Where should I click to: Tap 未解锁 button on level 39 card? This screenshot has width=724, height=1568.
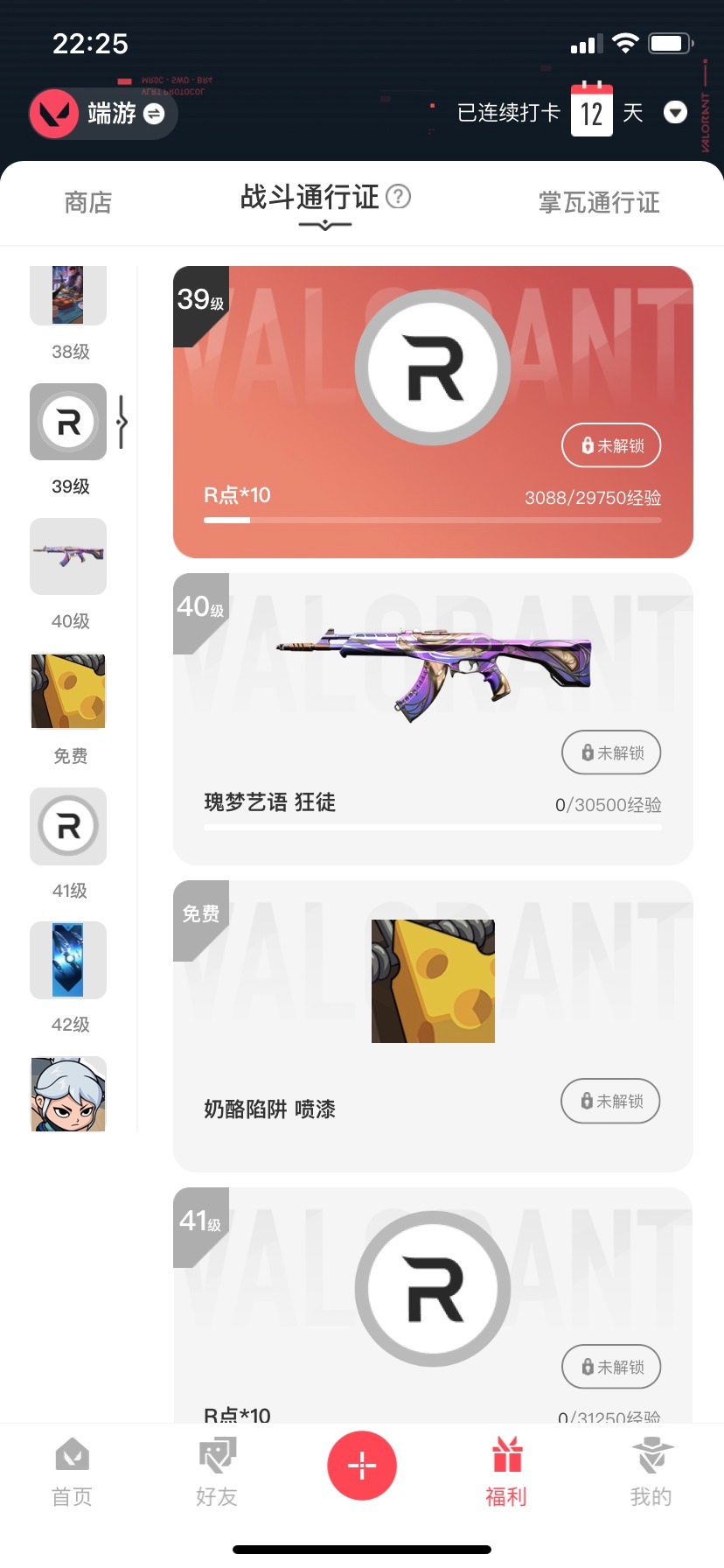pyautogui.click(x=611, y=445)
